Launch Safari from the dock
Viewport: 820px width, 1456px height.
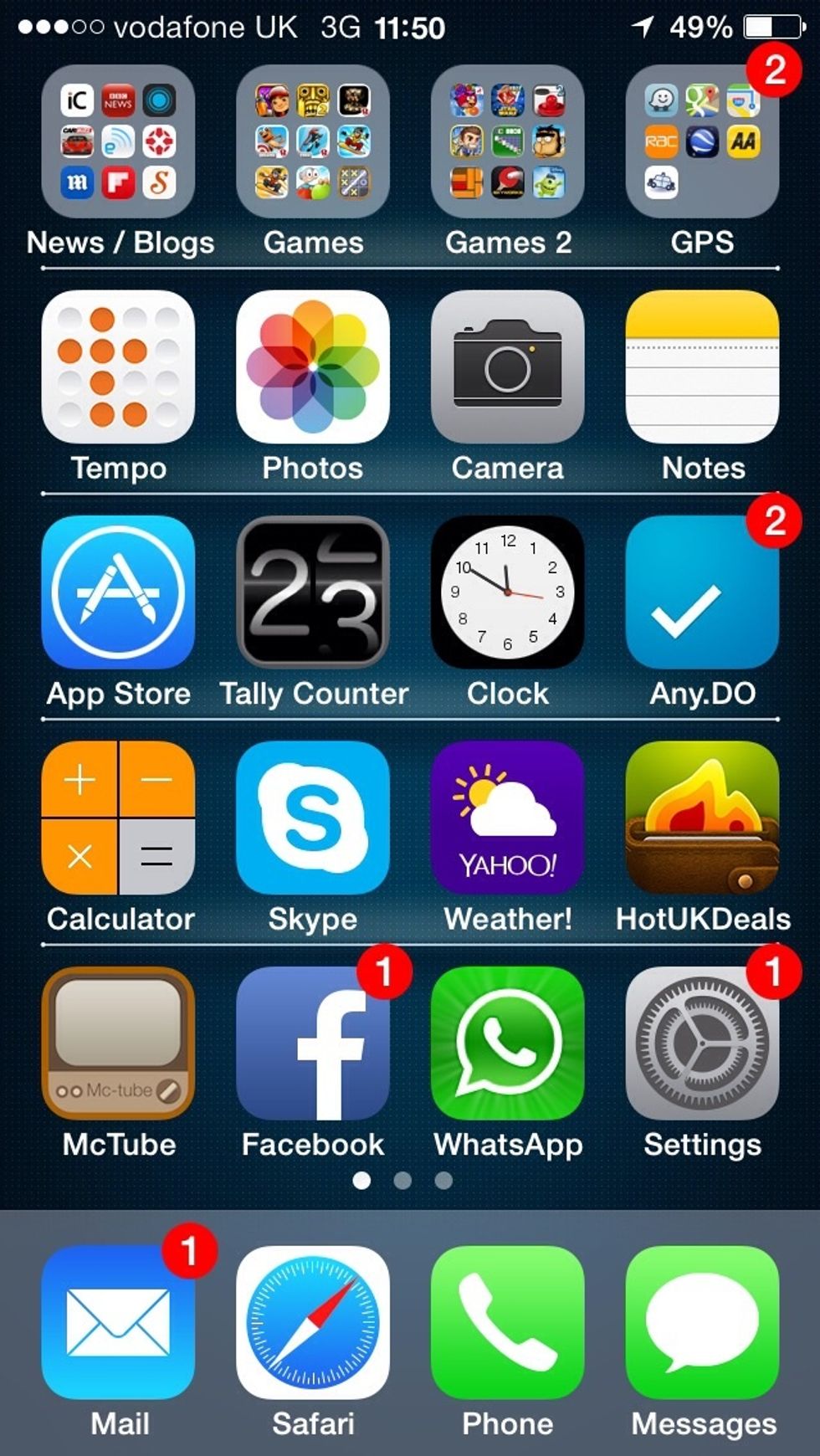(x=313, y=1322)
